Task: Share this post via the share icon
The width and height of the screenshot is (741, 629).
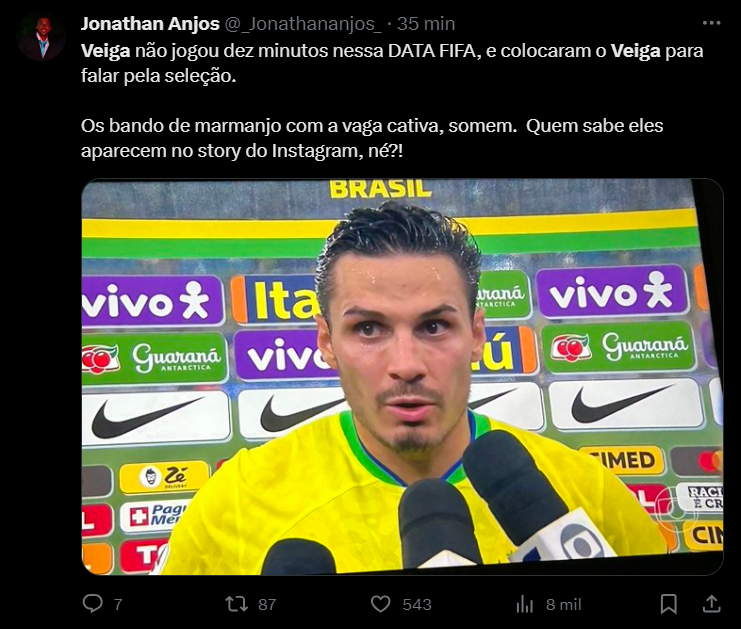Action: [711, 604]
